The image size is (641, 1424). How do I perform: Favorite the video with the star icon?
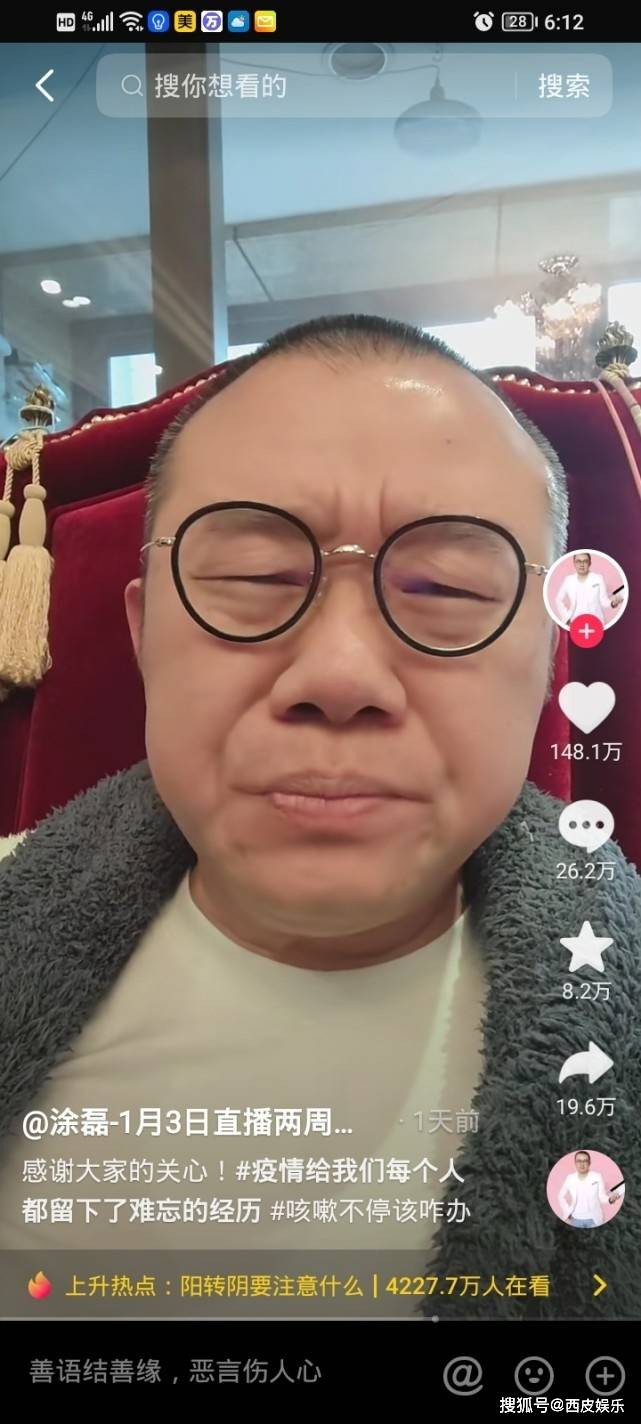coord(586,947)
